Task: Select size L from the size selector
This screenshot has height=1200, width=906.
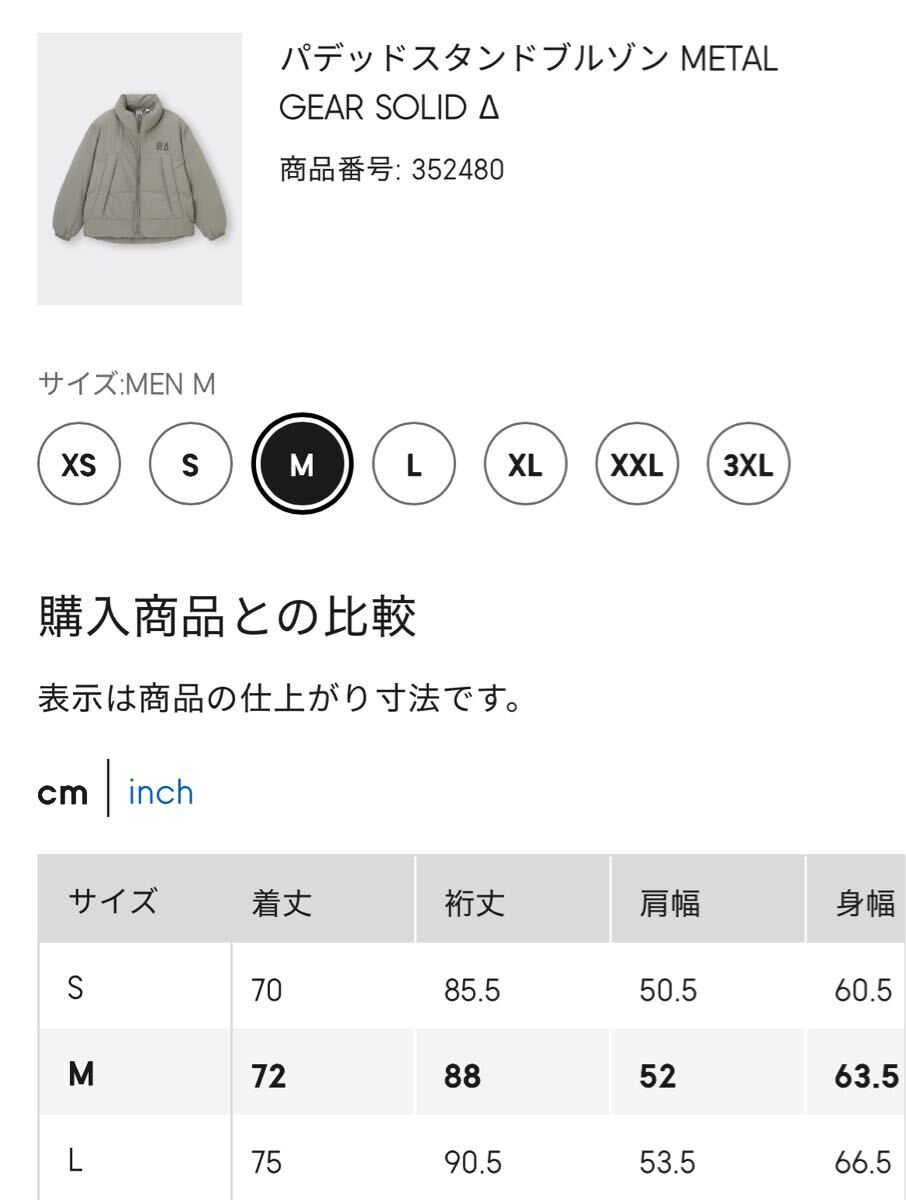Action: 414,463
